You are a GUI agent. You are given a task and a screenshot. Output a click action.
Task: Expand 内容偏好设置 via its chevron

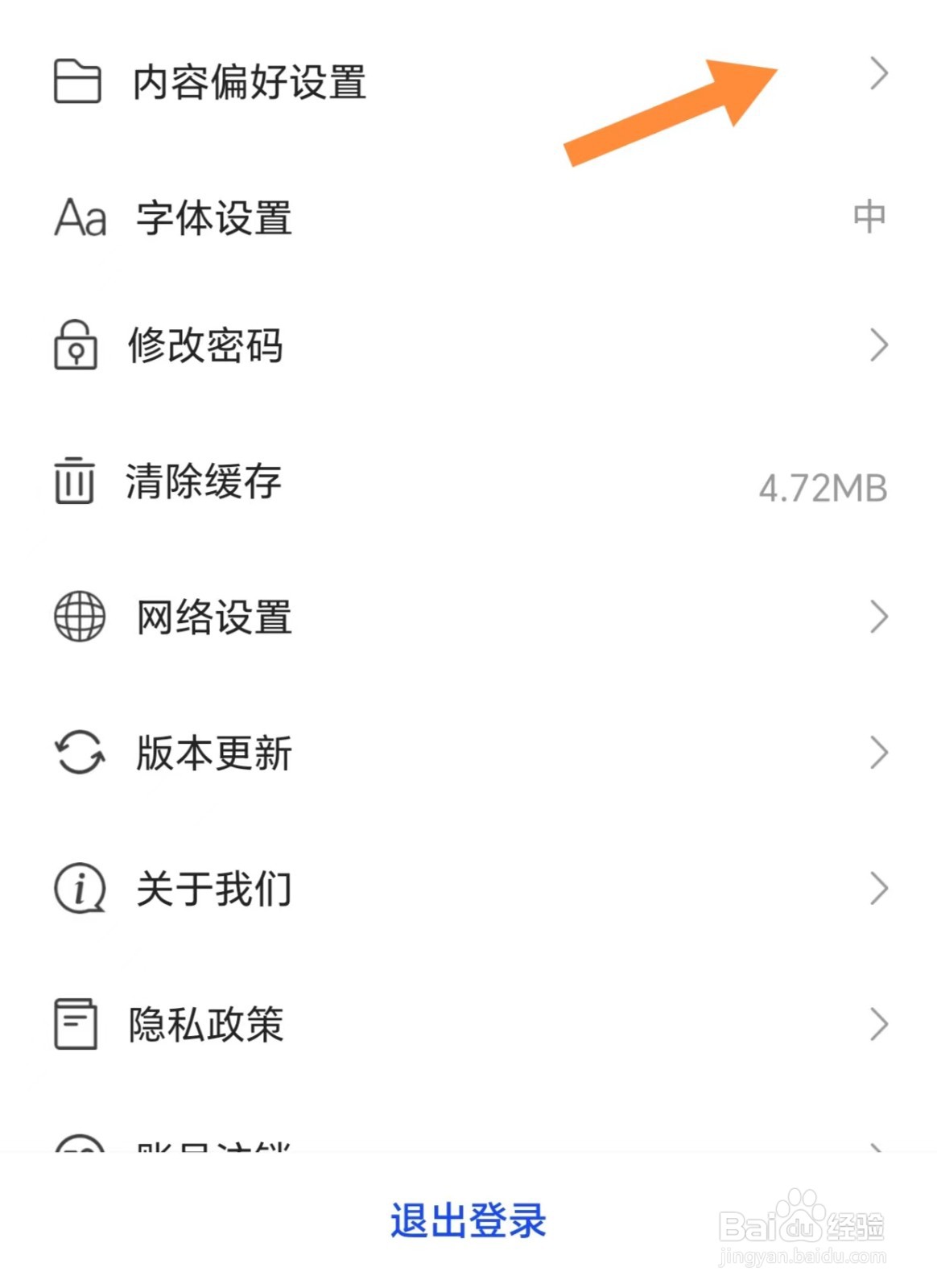879,72
